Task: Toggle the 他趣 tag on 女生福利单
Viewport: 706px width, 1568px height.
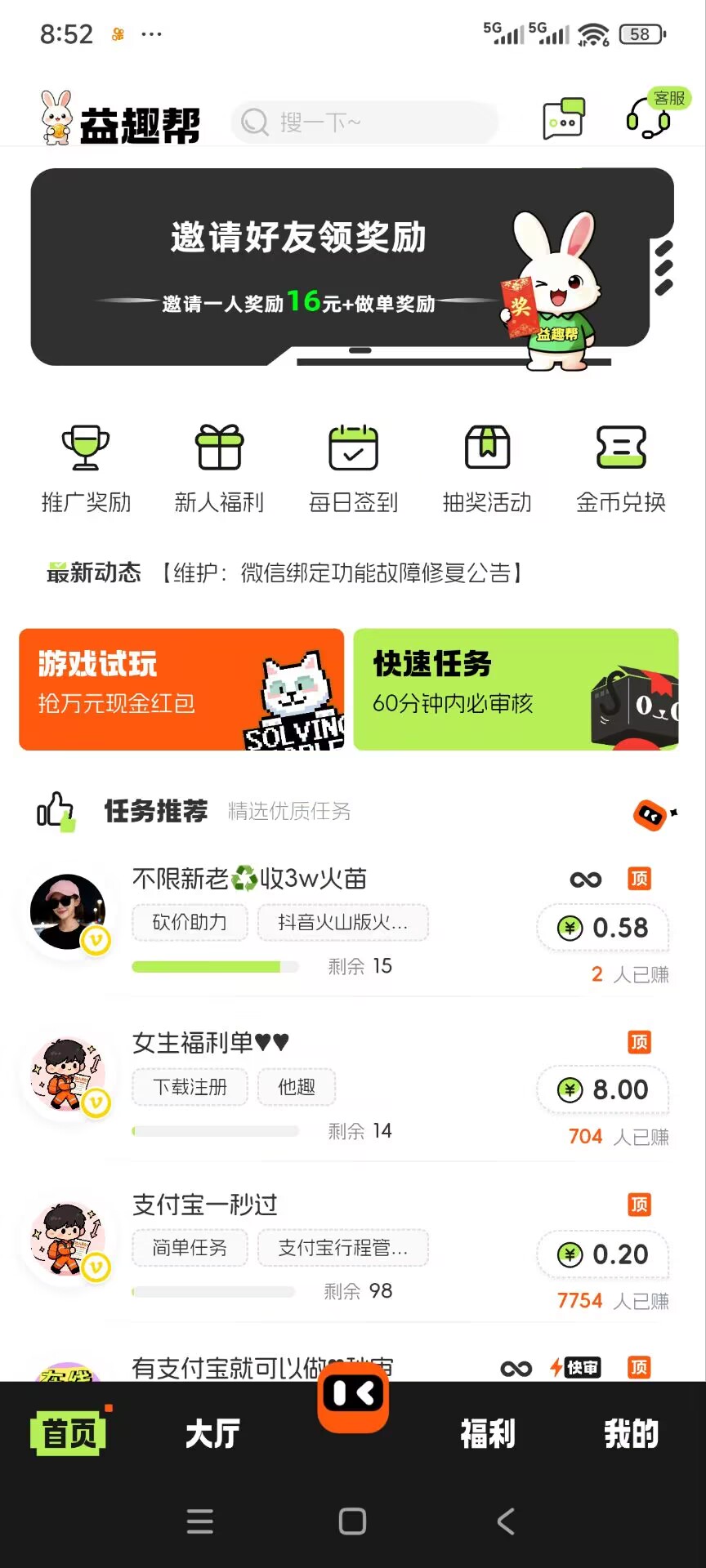Action: tap(297, 1087)
